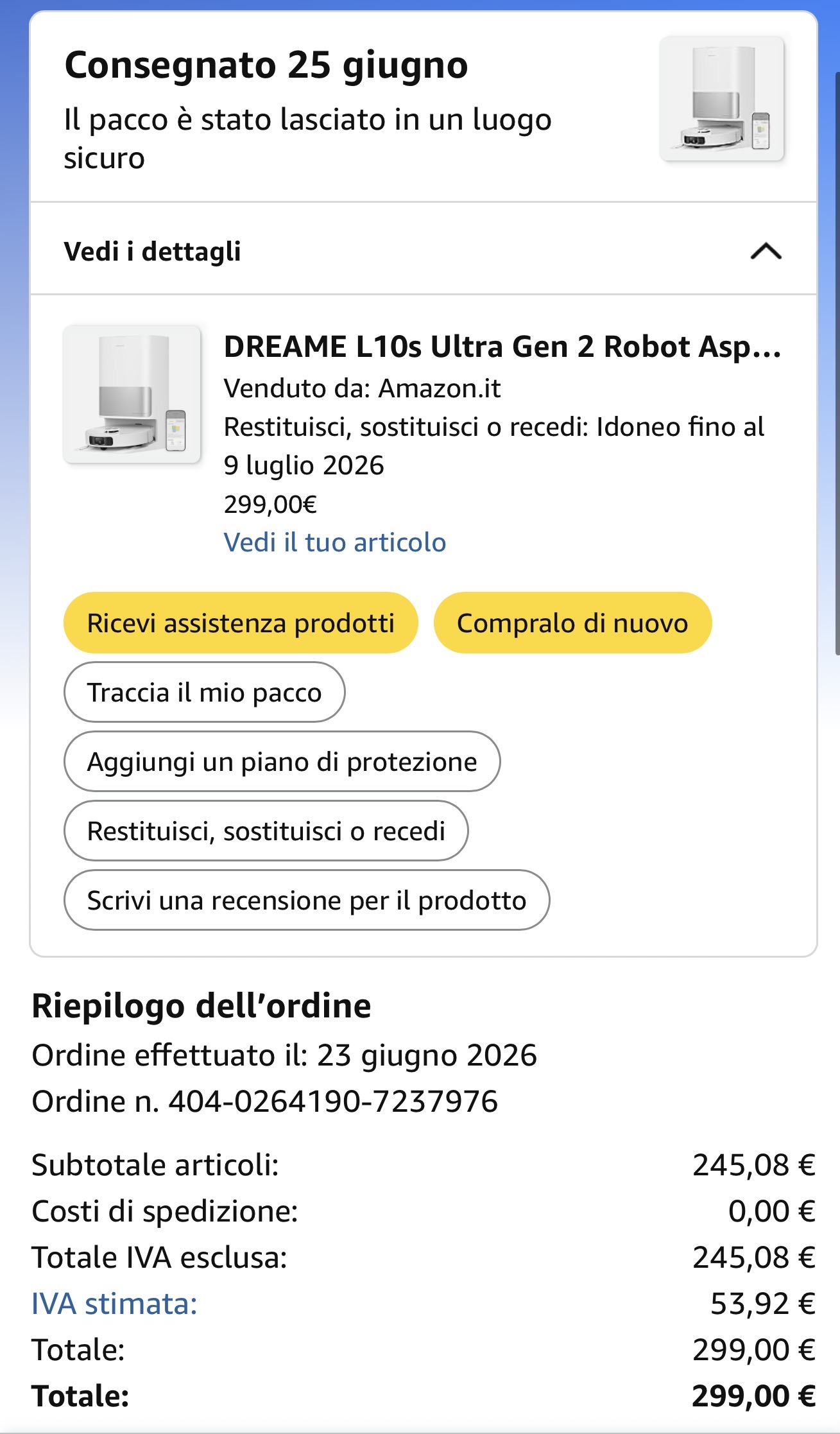This screenshot has width=840, height=1434.
Task: Open the delivered package image at top
Action: point(722,98)
